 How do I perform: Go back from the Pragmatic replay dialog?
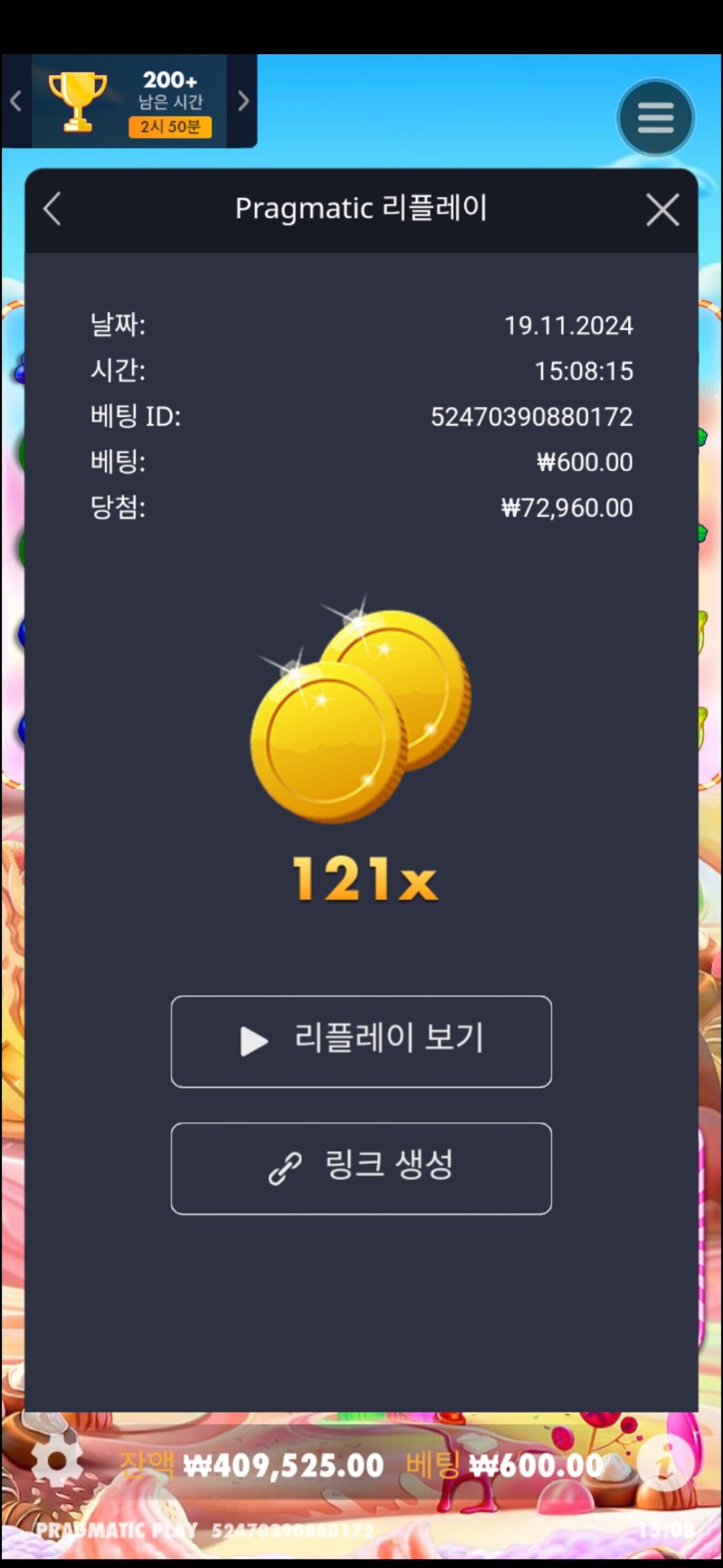[52, 209]
